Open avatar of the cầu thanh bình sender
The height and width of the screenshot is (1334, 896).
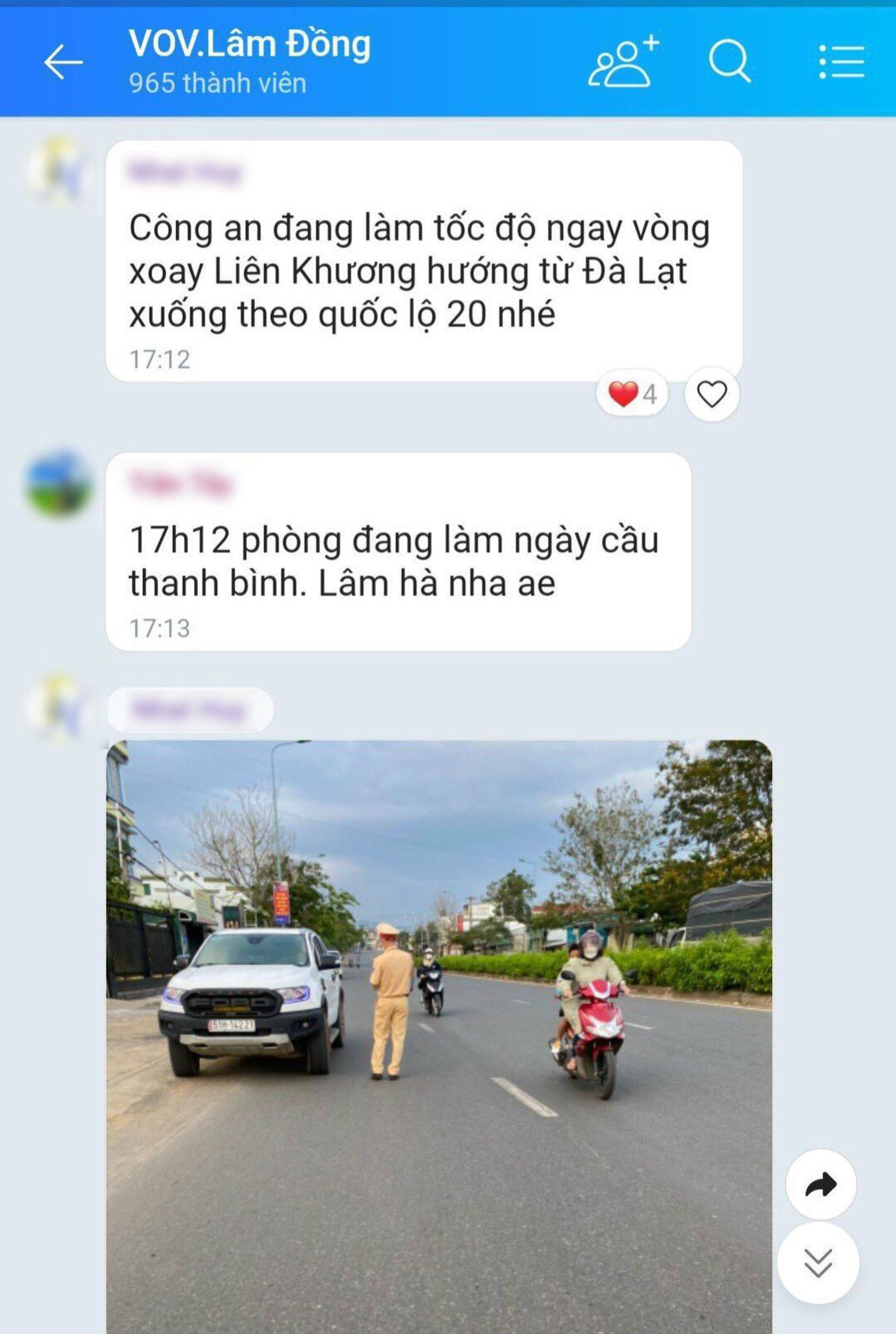coord(58,484)
